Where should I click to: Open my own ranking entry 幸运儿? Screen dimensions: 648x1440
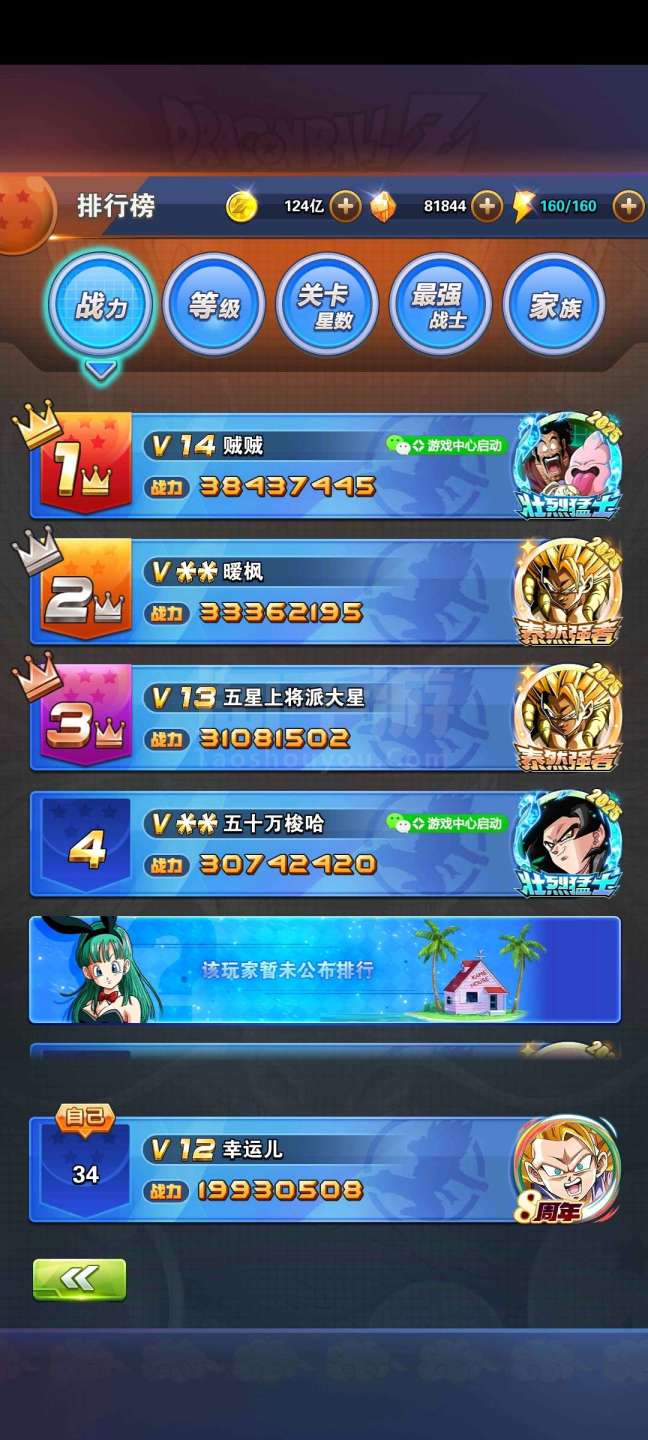tap(325, 1170)
